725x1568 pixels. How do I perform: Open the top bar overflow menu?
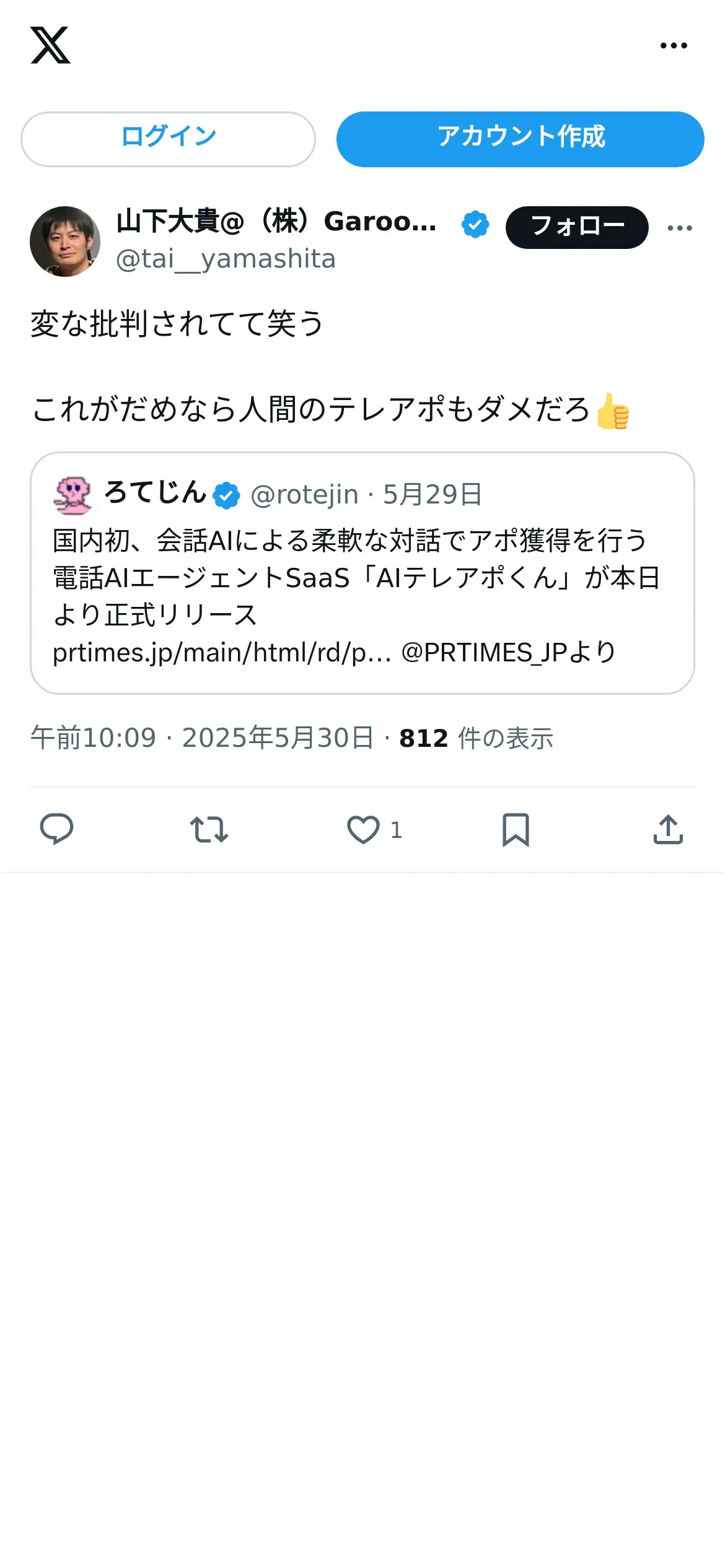[674, 45]
